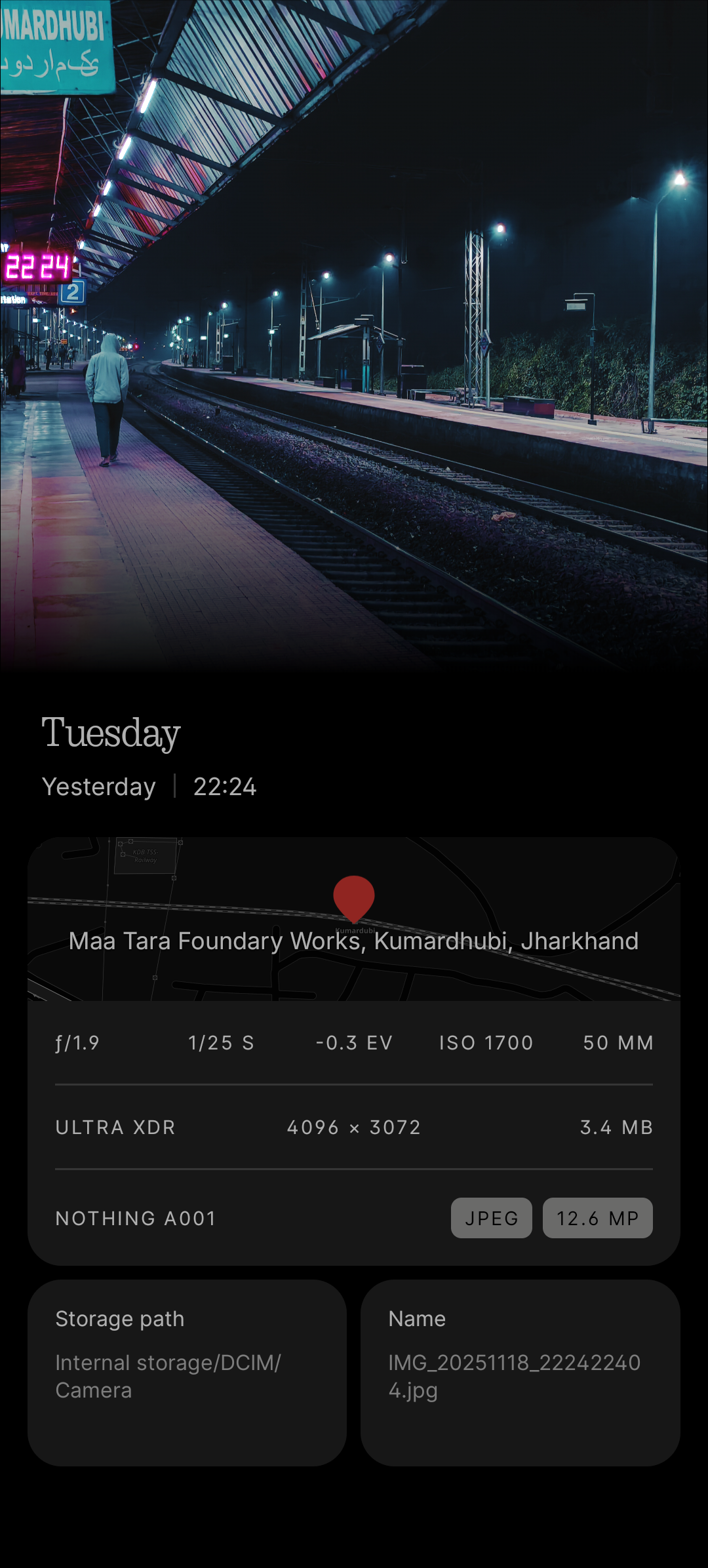Open the Storage path card
Screen dimensions: 708x1568
[187, 1372]
